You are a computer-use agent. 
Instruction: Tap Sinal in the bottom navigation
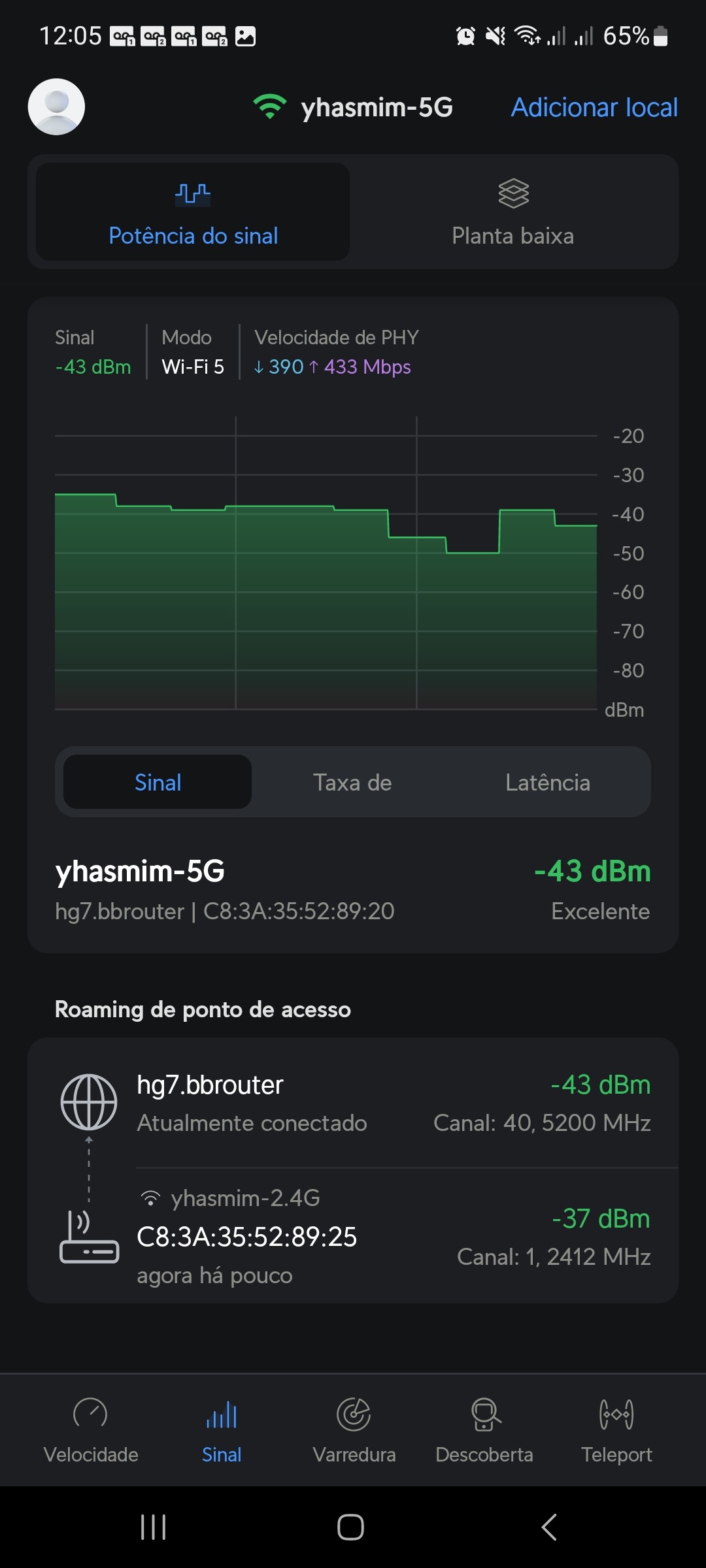222,1429
